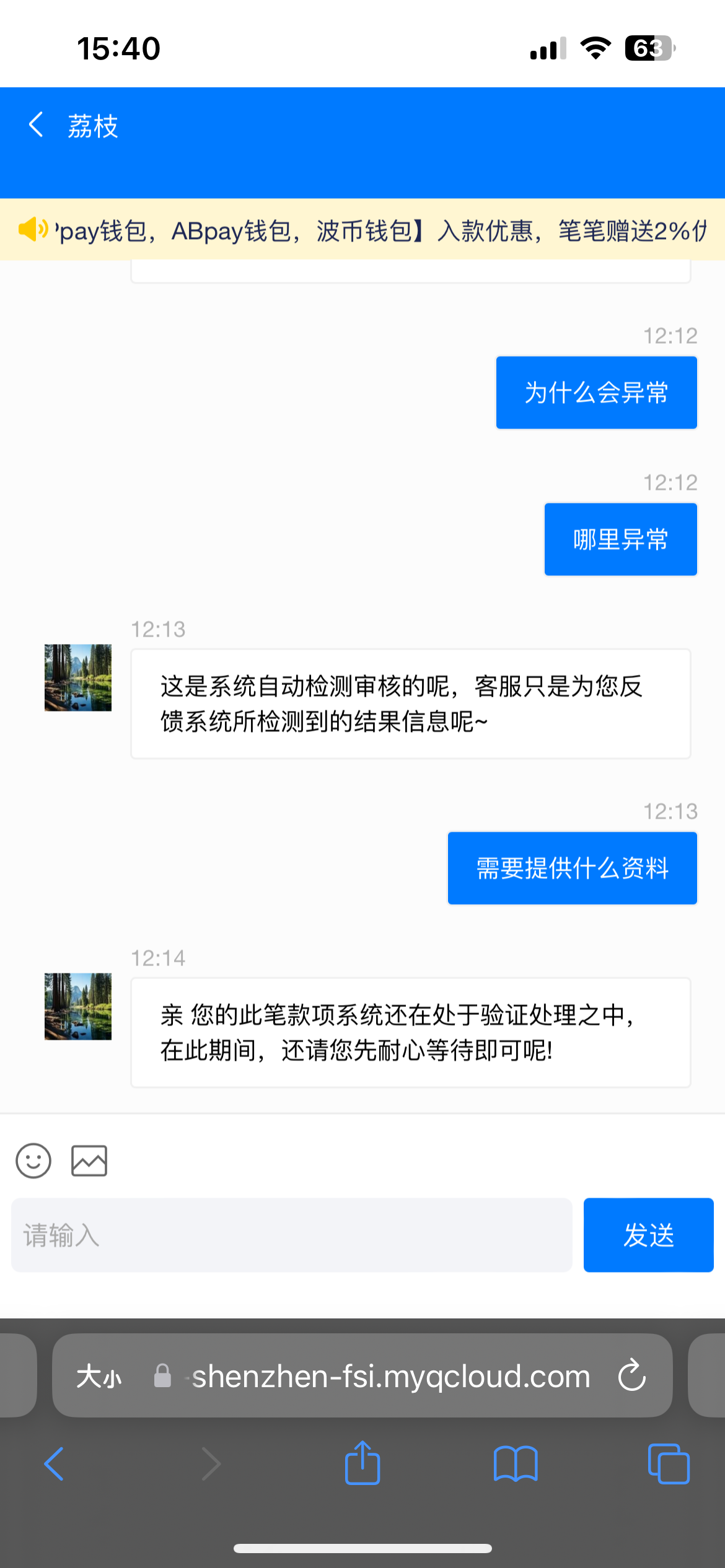Open the Safari share sheet icon
Image resolution: width=725 pixels, height=1568 pixels.
[x=362, y=1465]
